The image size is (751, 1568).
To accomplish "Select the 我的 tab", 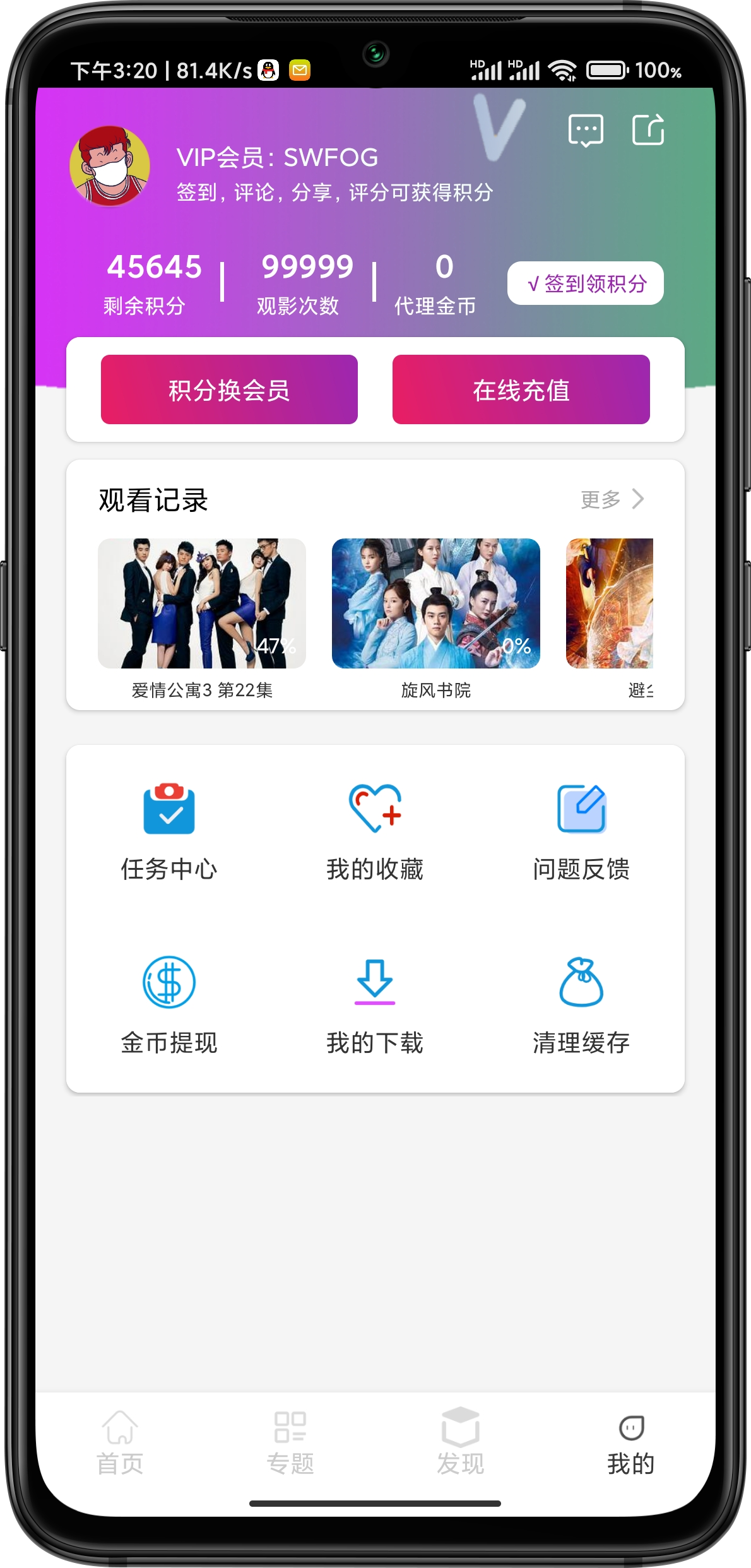I will (x=630, y=1442).
